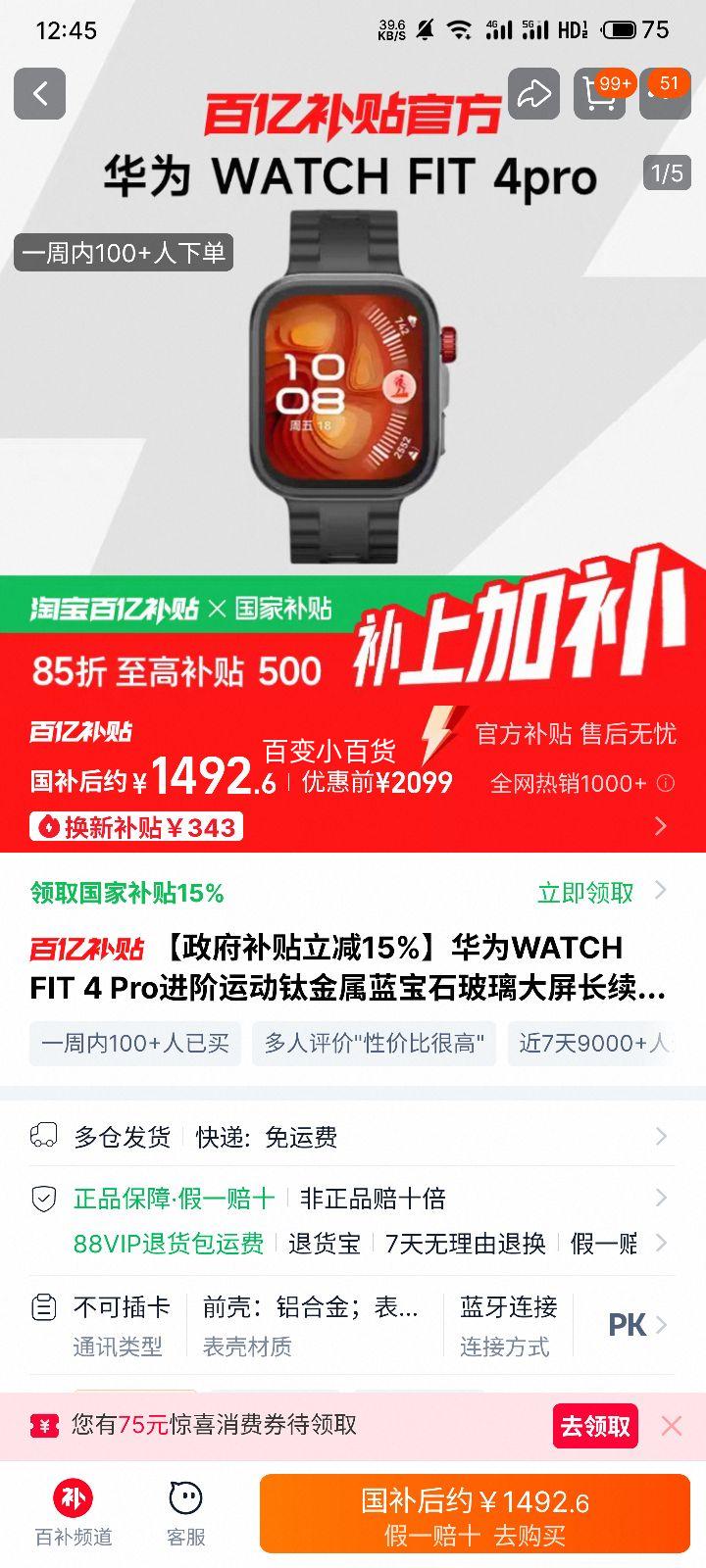Open the 换新补贴 ¥343 details
This screenshot has height=1568, width=706.
click(x=137, y=827)
